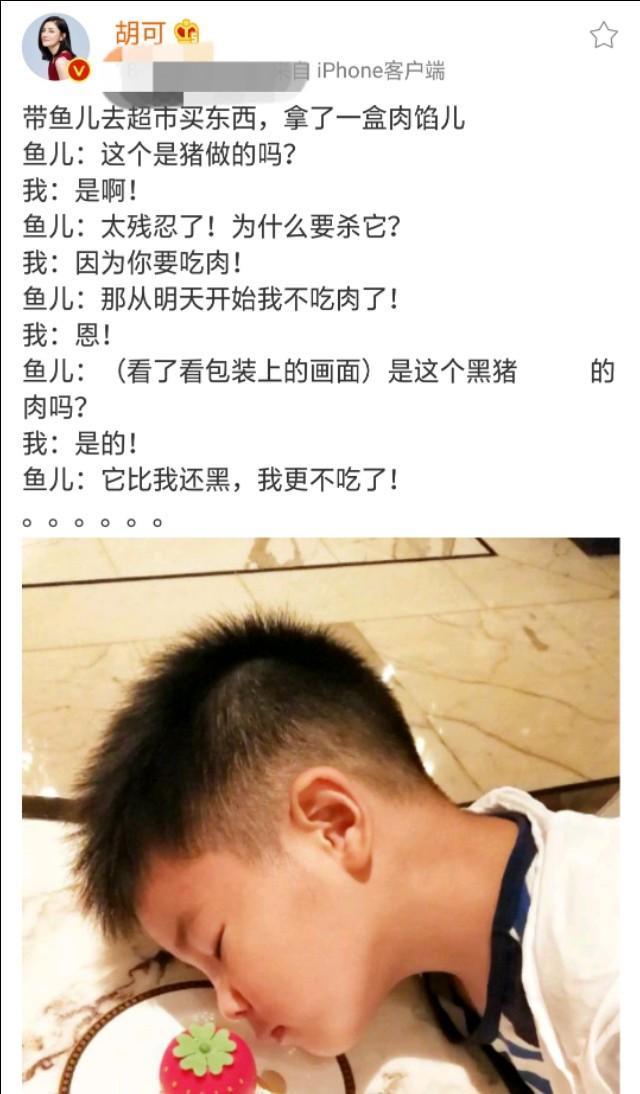Open 胡可's profile avatar
The image size is (640, 1094).
tap(56, 46)
